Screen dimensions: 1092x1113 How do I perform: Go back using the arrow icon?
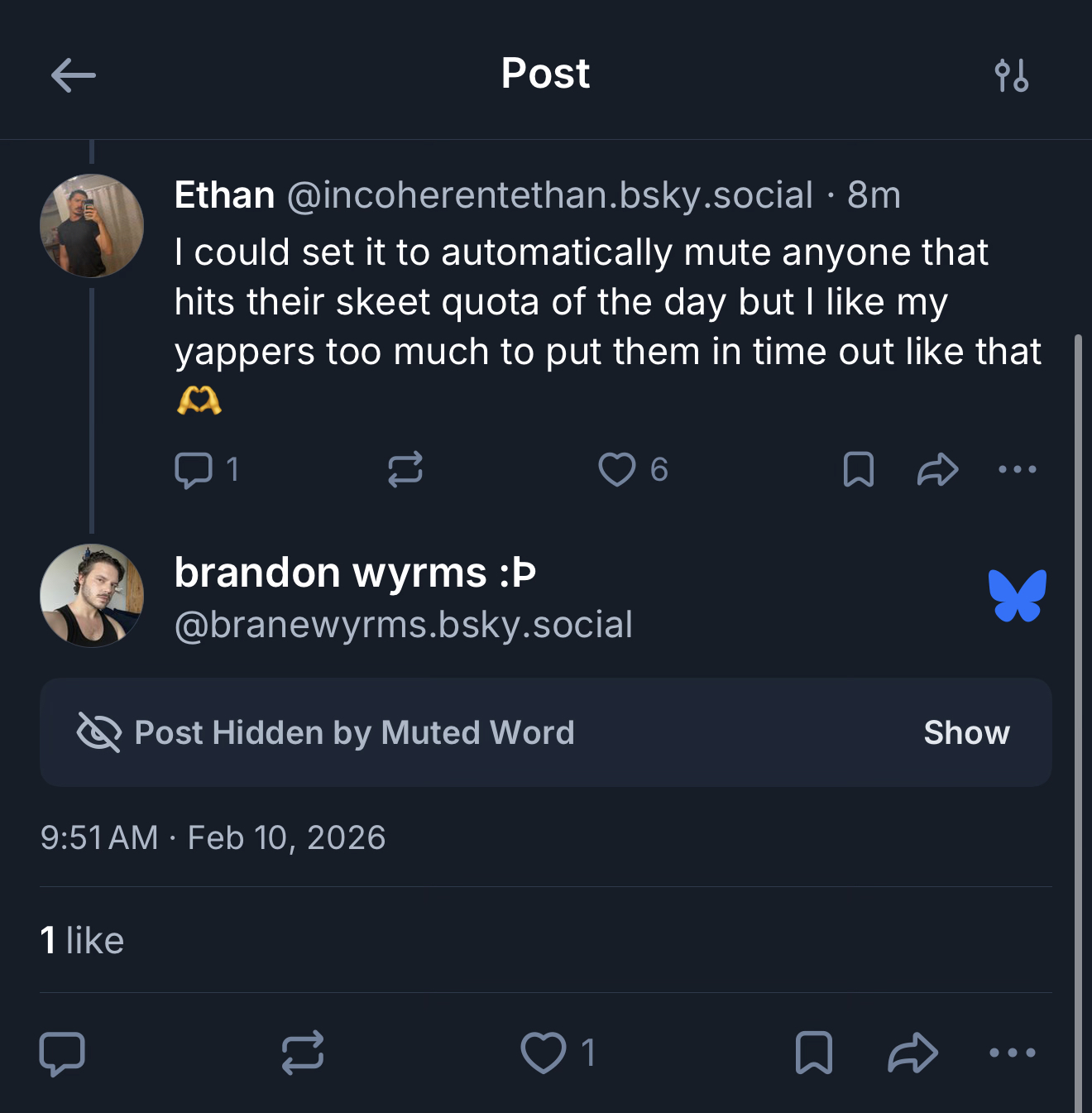click(x=73, y=75)
